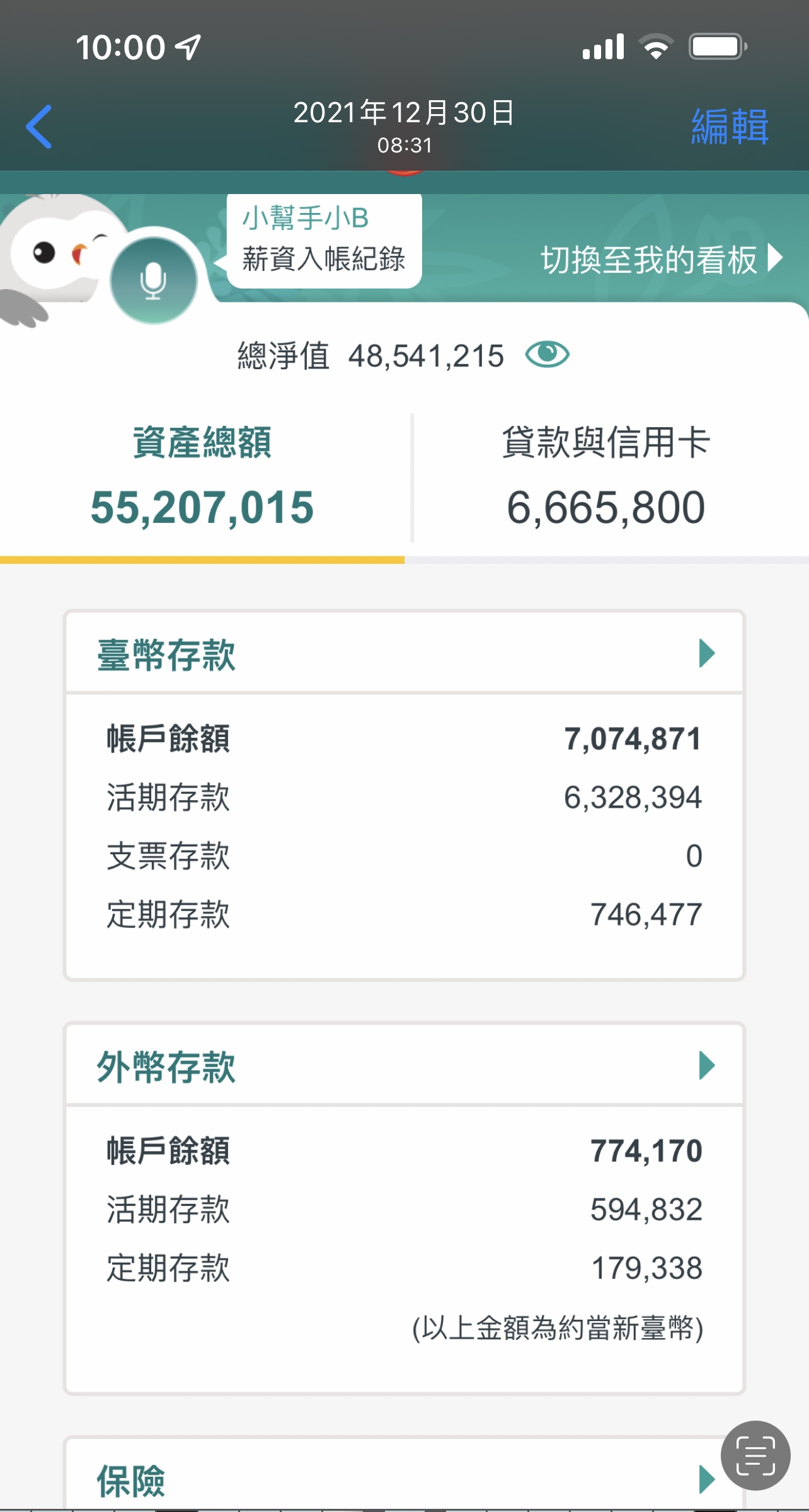
Task: Activate the microphone voice assistant
Action: coord(153,281)
